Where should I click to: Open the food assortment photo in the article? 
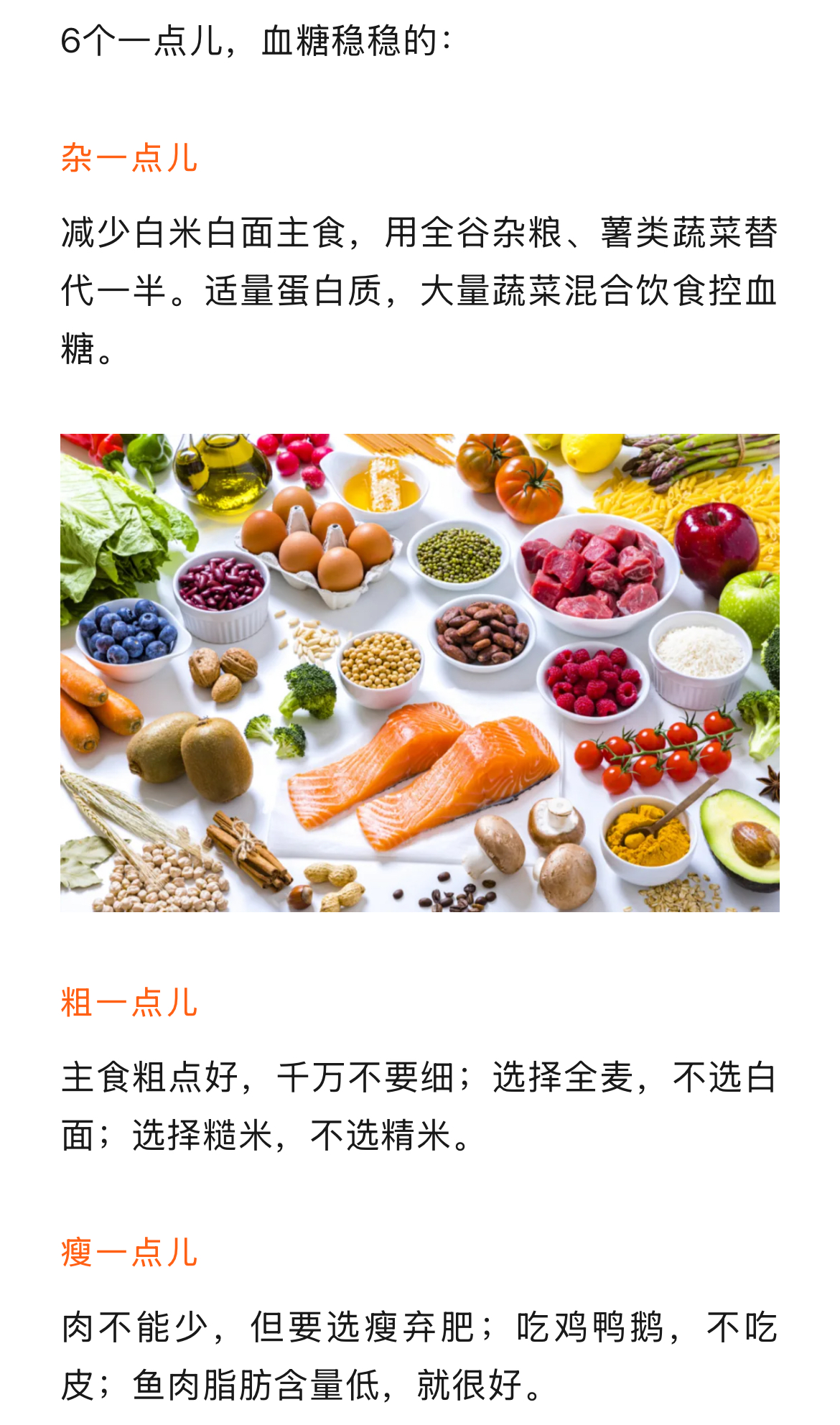click(420, 672)
